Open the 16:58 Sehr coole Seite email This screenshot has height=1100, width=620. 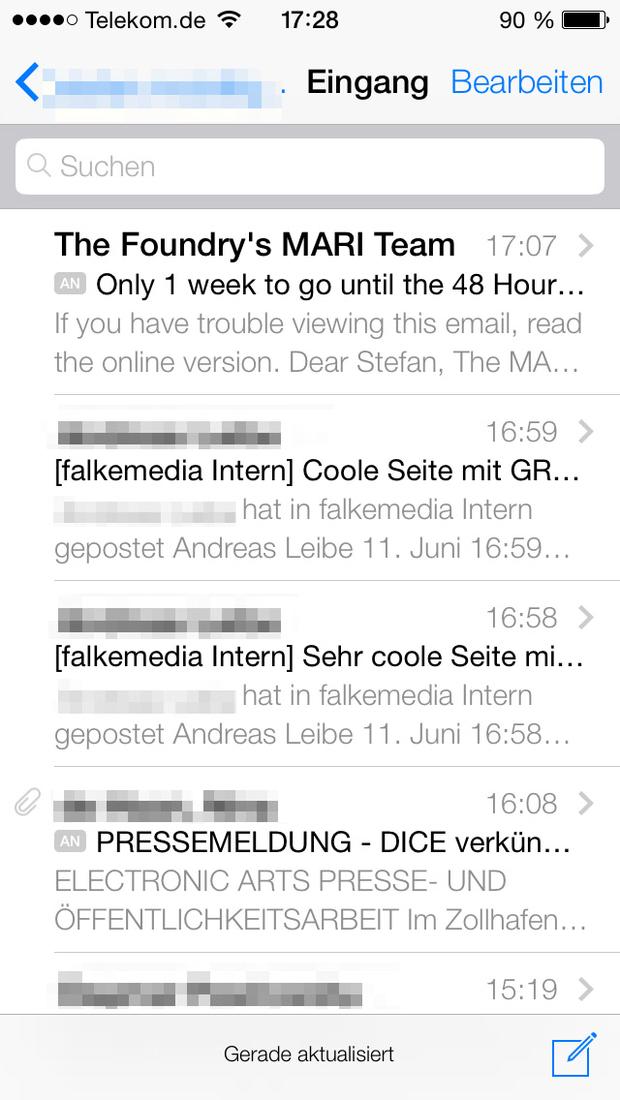(310, 674)
